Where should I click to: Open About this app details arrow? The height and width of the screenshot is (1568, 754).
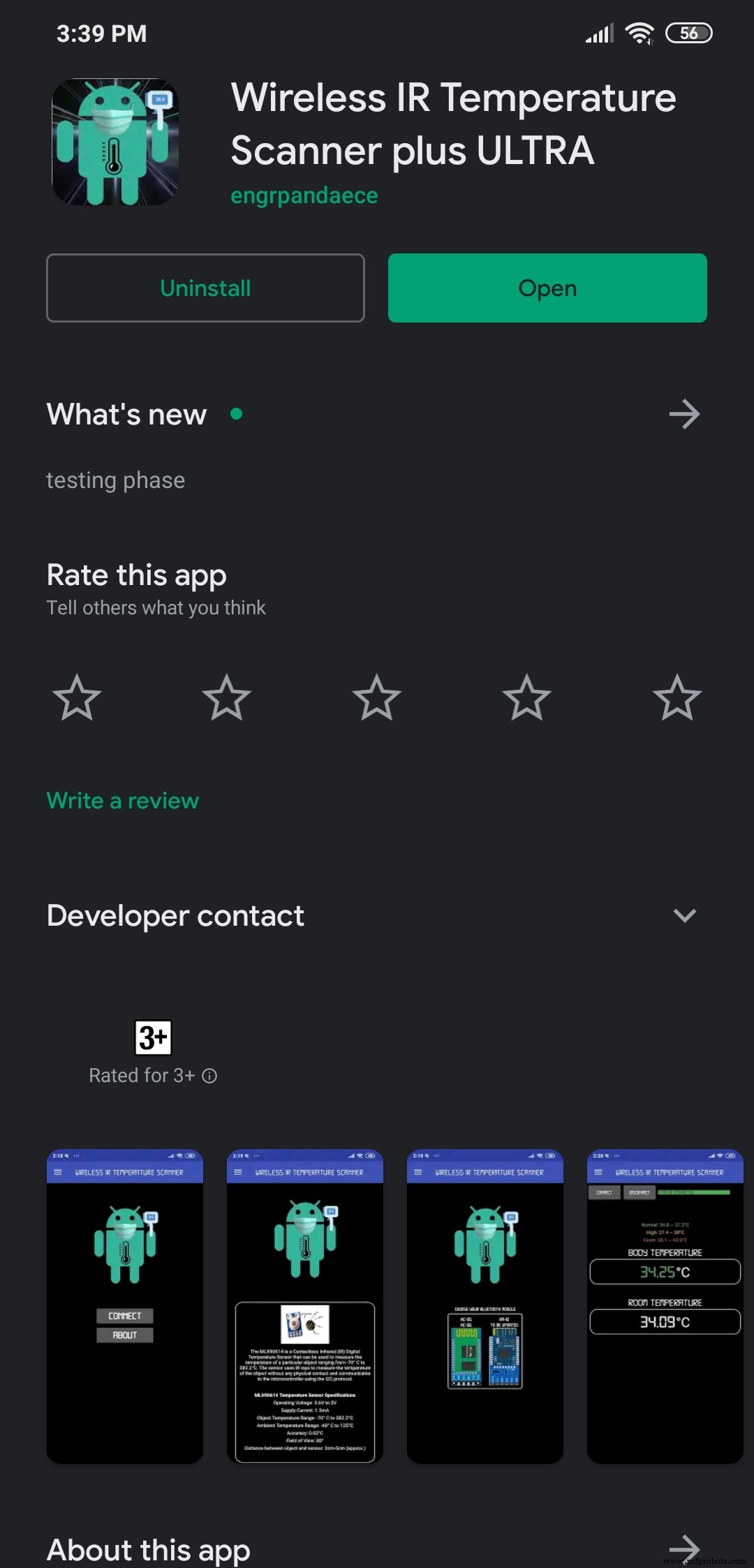coord(684,1548)
